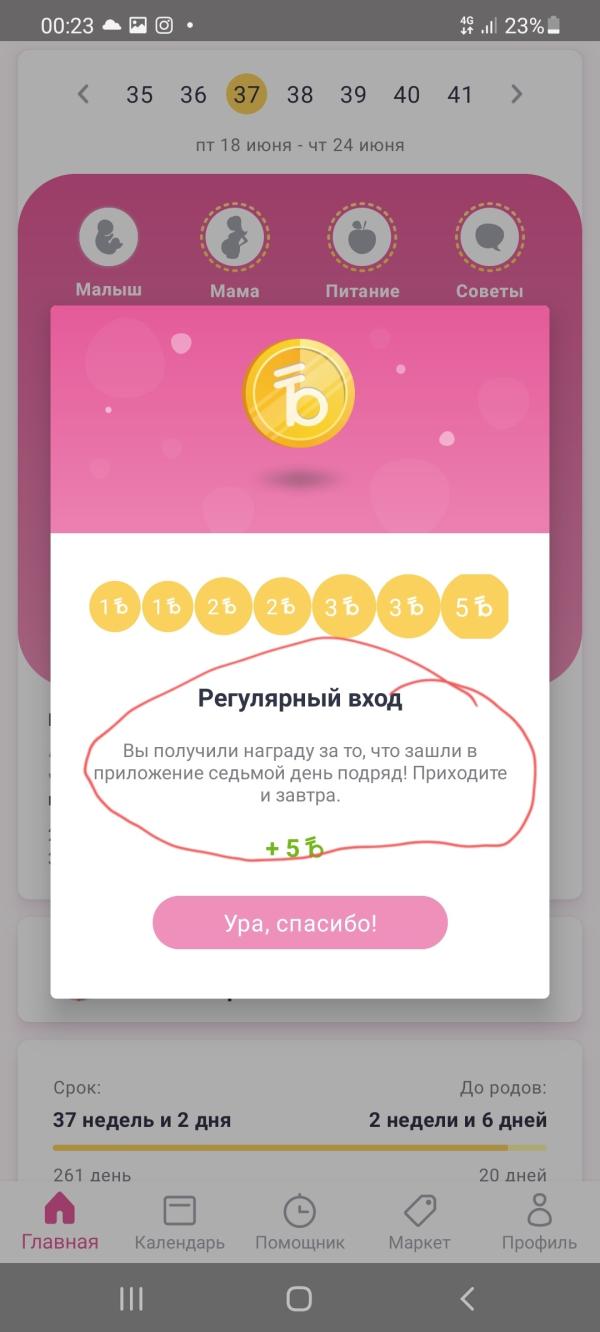Switch to the Профиль tab
Screen dimensions: 600x1332
[x=540, y=1223]
